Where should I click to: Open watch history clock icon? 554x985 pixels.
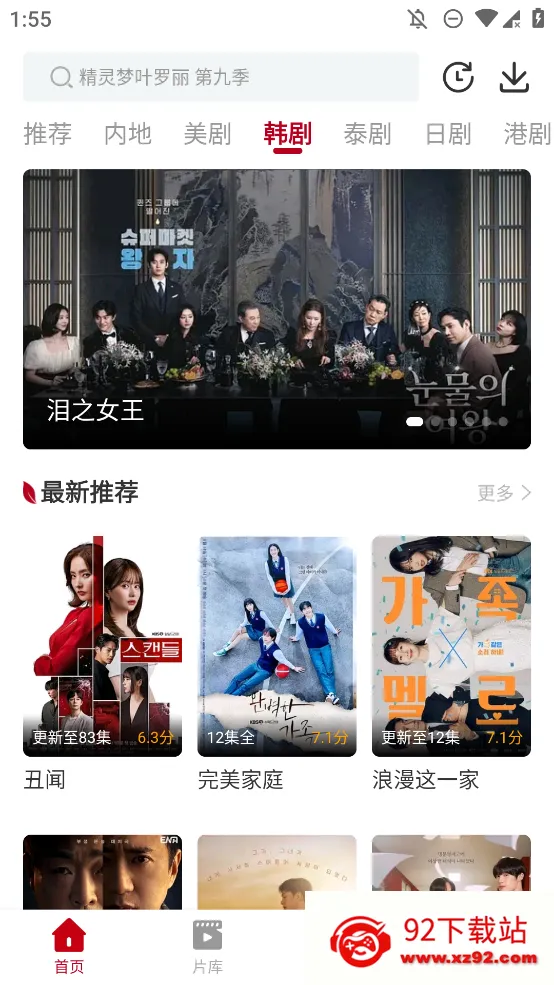pyautogui.click(x=458, y=77)
